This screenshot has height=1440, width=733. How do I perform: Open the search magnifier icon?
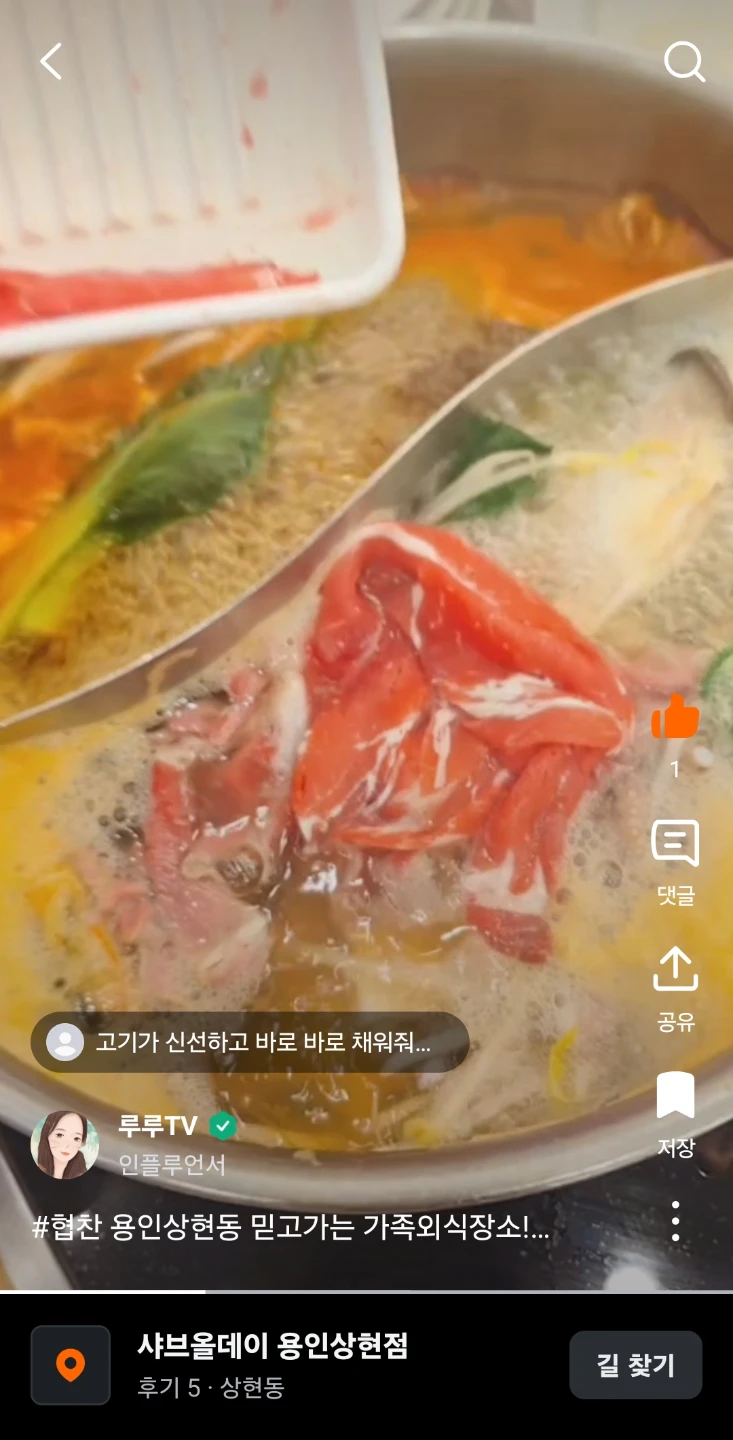coord(684,62)
